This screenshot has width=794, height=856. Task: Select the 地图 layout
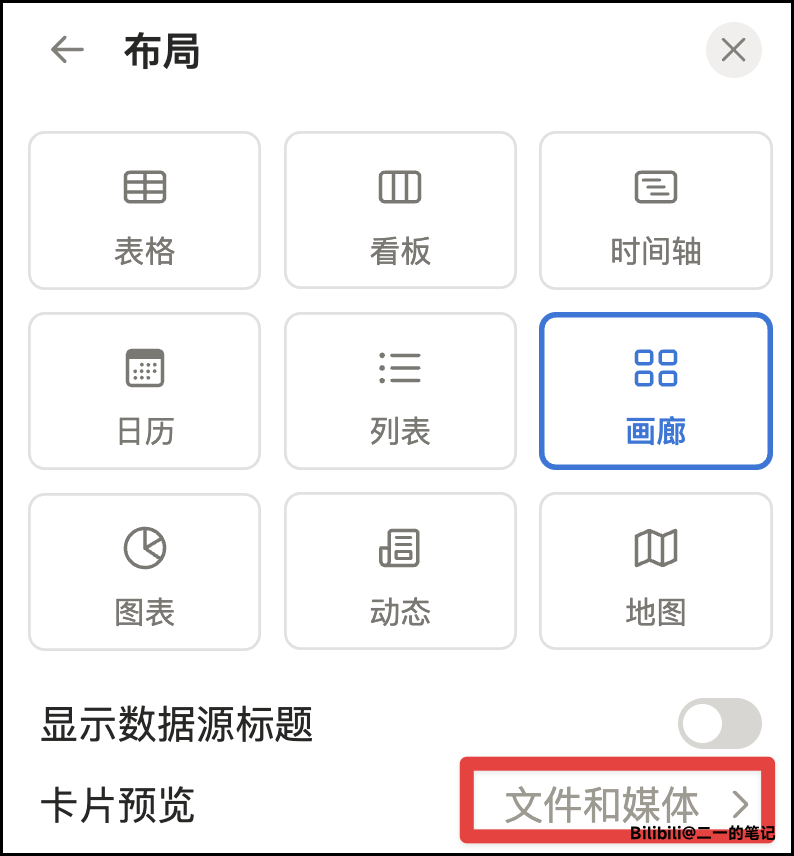(x=656, y=571)
